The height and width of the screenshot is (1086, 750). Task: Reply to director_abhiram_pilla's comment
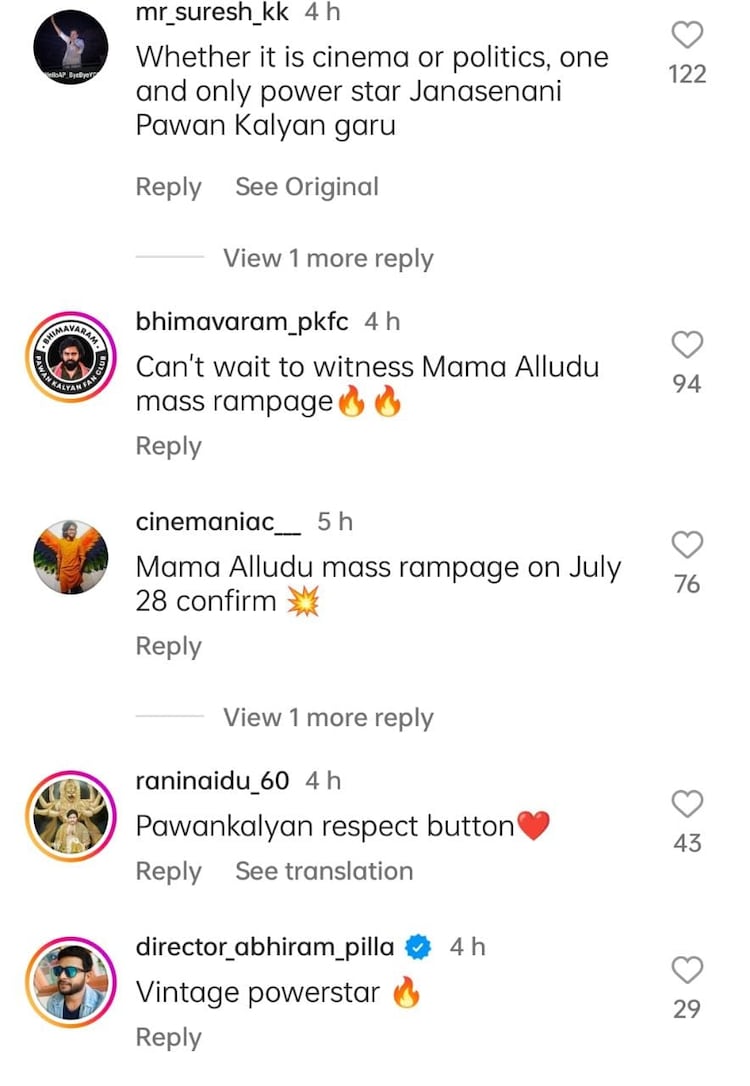[x=168, y=1037]
